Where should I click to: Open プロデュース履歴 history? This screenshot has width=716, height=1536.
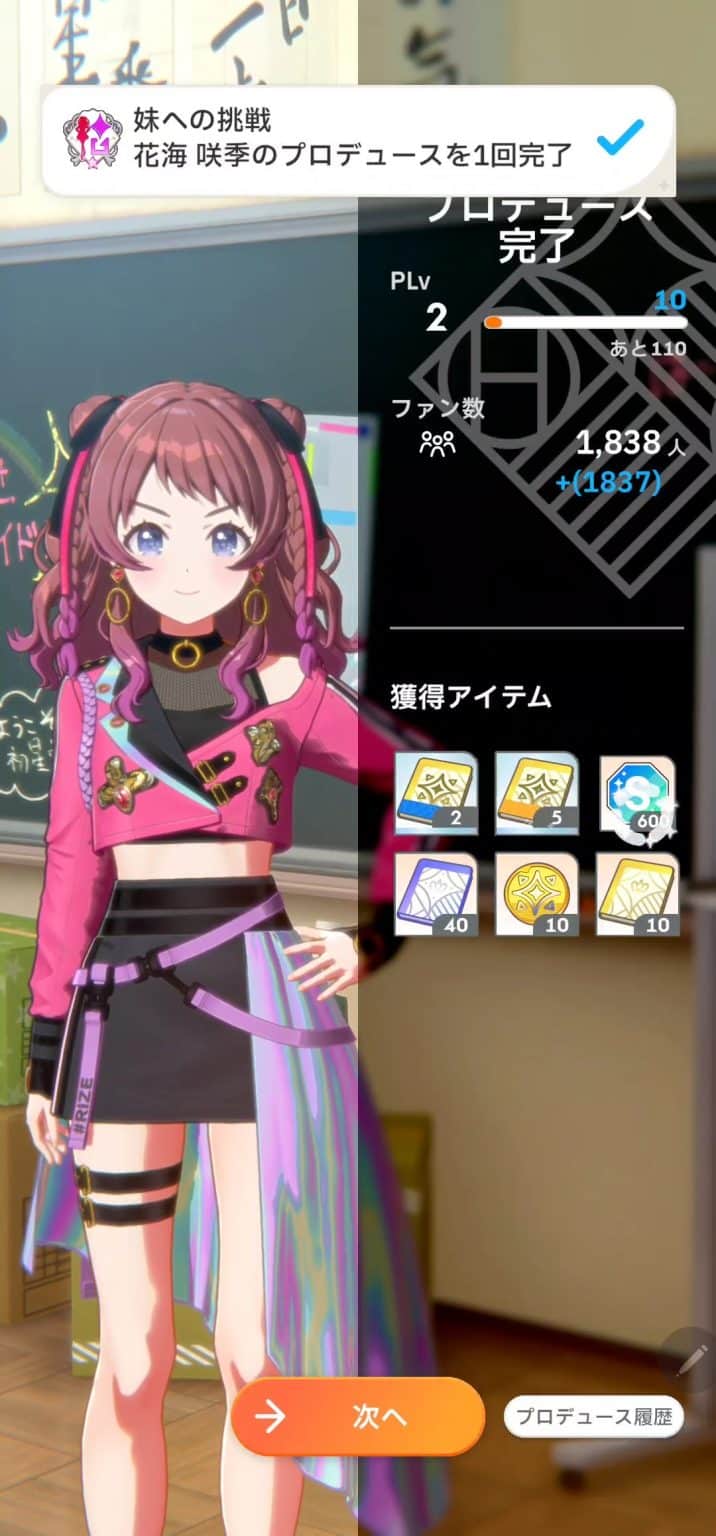click(593, 1416)
